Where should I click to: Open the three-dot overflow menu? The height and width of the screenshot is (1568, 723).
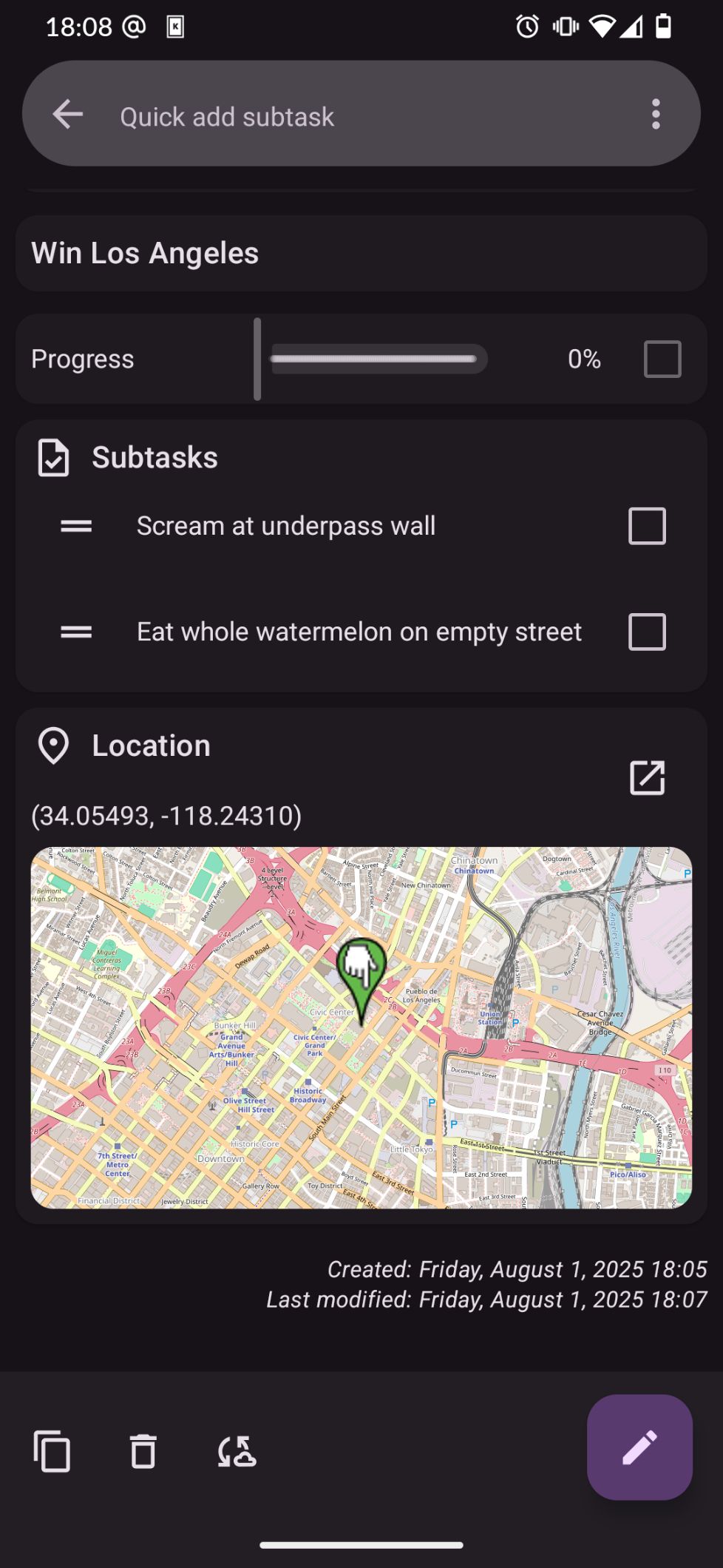(x=655, y=114)
